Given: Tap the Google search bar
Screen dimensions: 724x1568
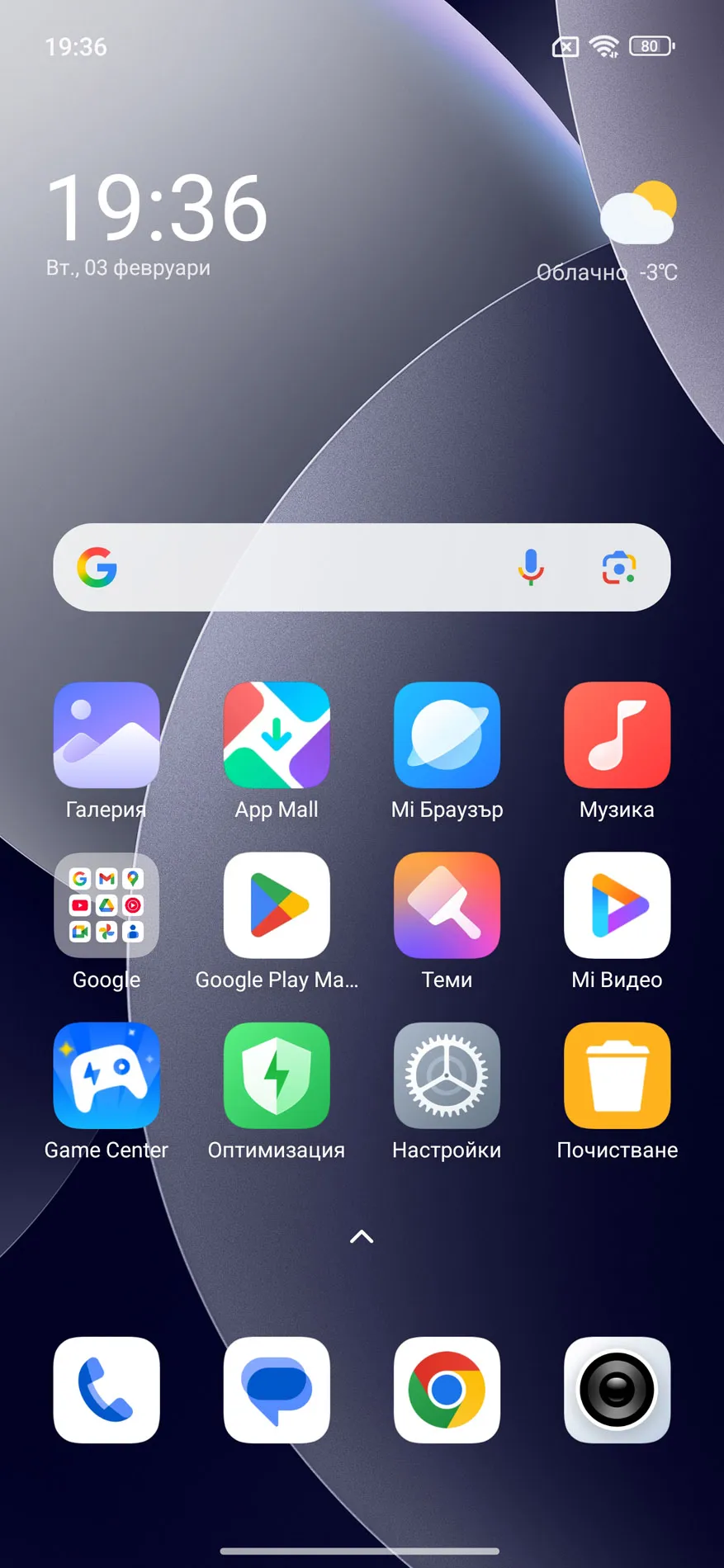Looking at the screenshot, I should 314,568.
